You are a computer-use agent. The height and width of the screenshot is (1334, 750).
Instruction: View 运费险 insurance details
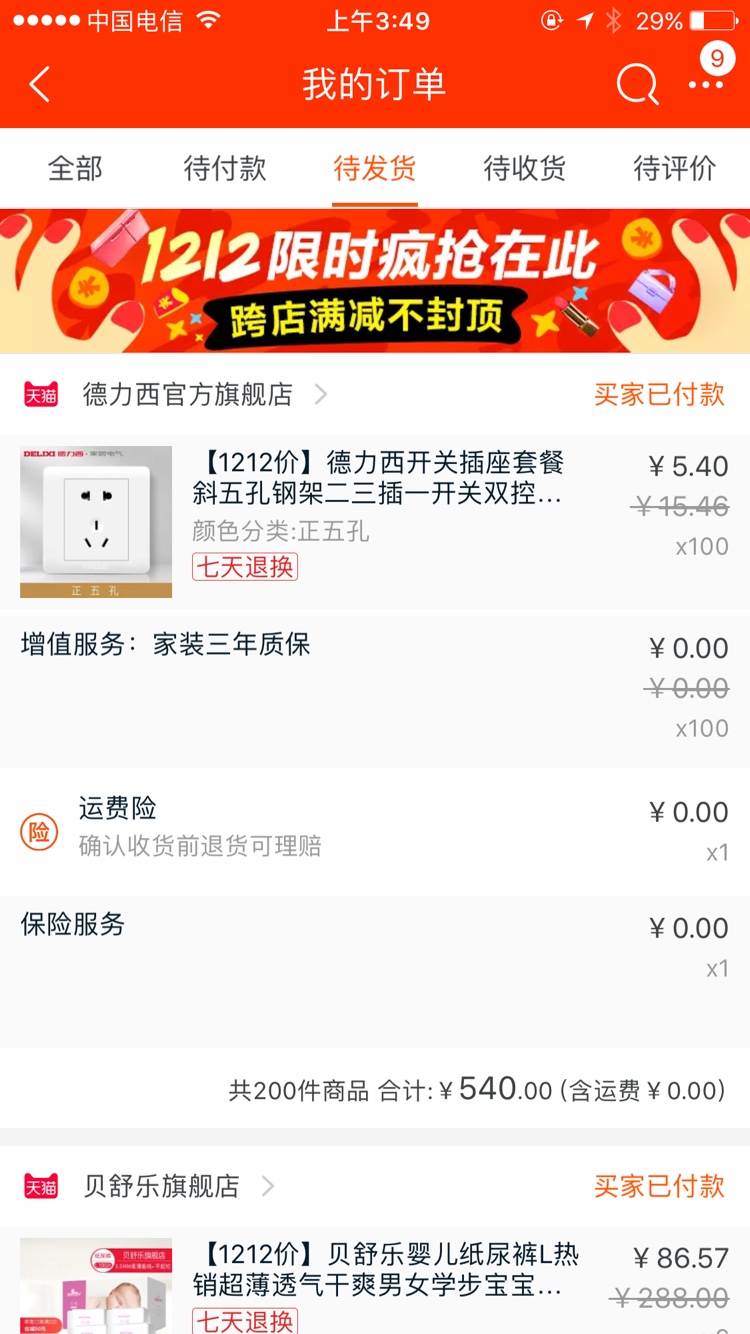tap(200, 828)
